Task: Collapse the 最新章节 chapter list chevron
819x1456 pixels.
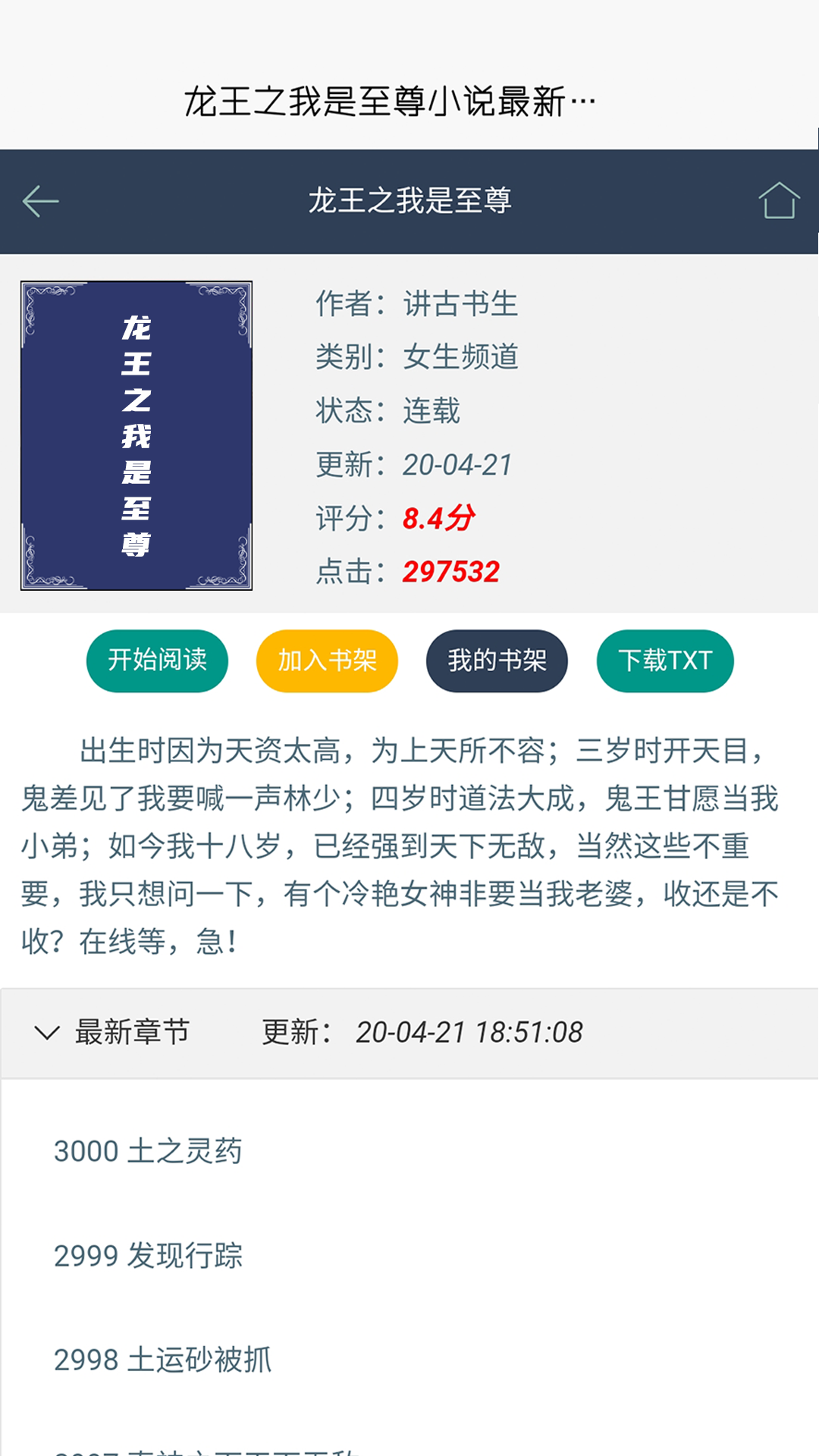Action: pyautogui.click(x=48, y=1031)
